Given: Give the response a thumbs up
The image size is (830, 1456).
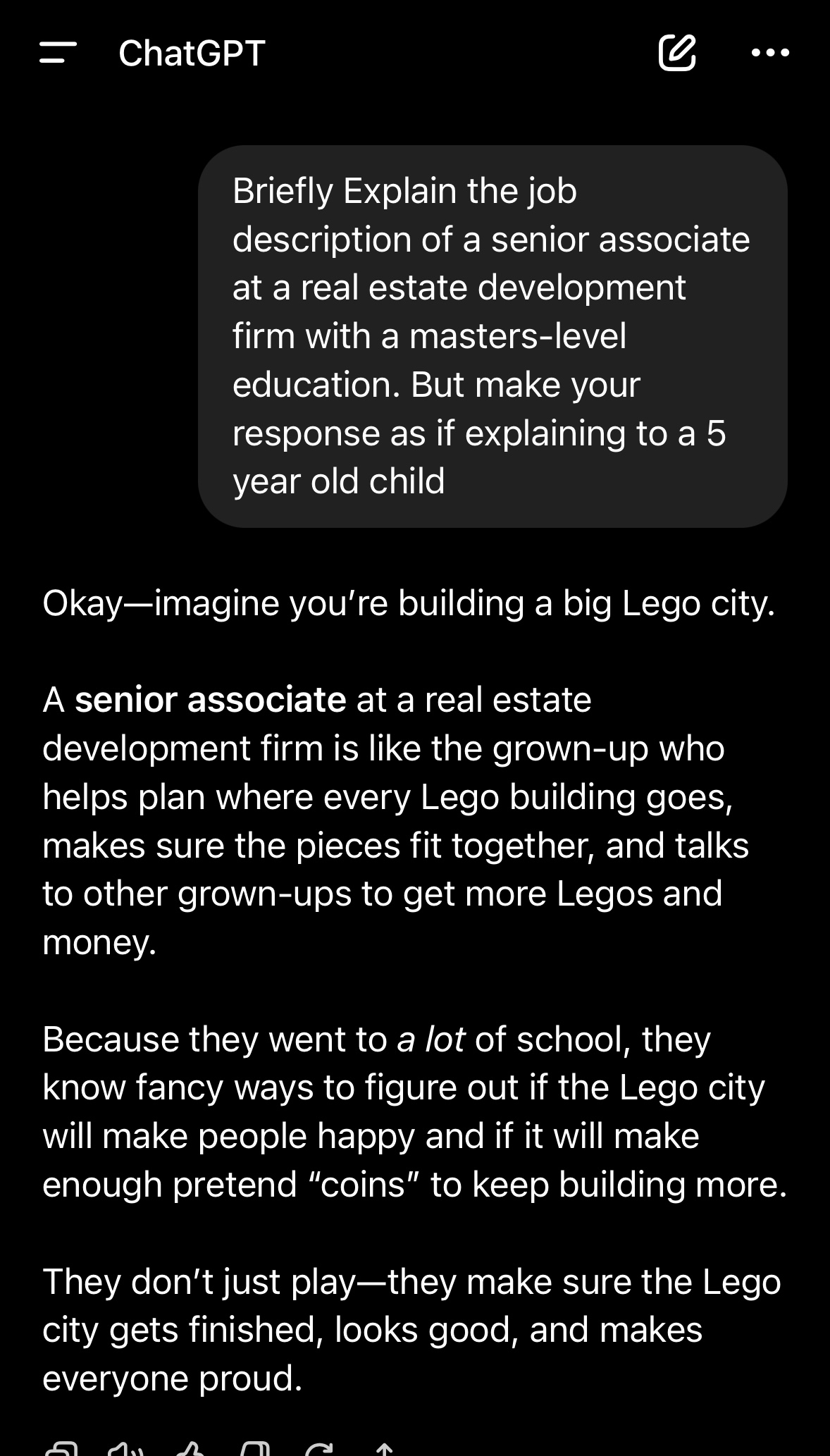Looking at the screenshot, I should click(x=190, y=1450).
